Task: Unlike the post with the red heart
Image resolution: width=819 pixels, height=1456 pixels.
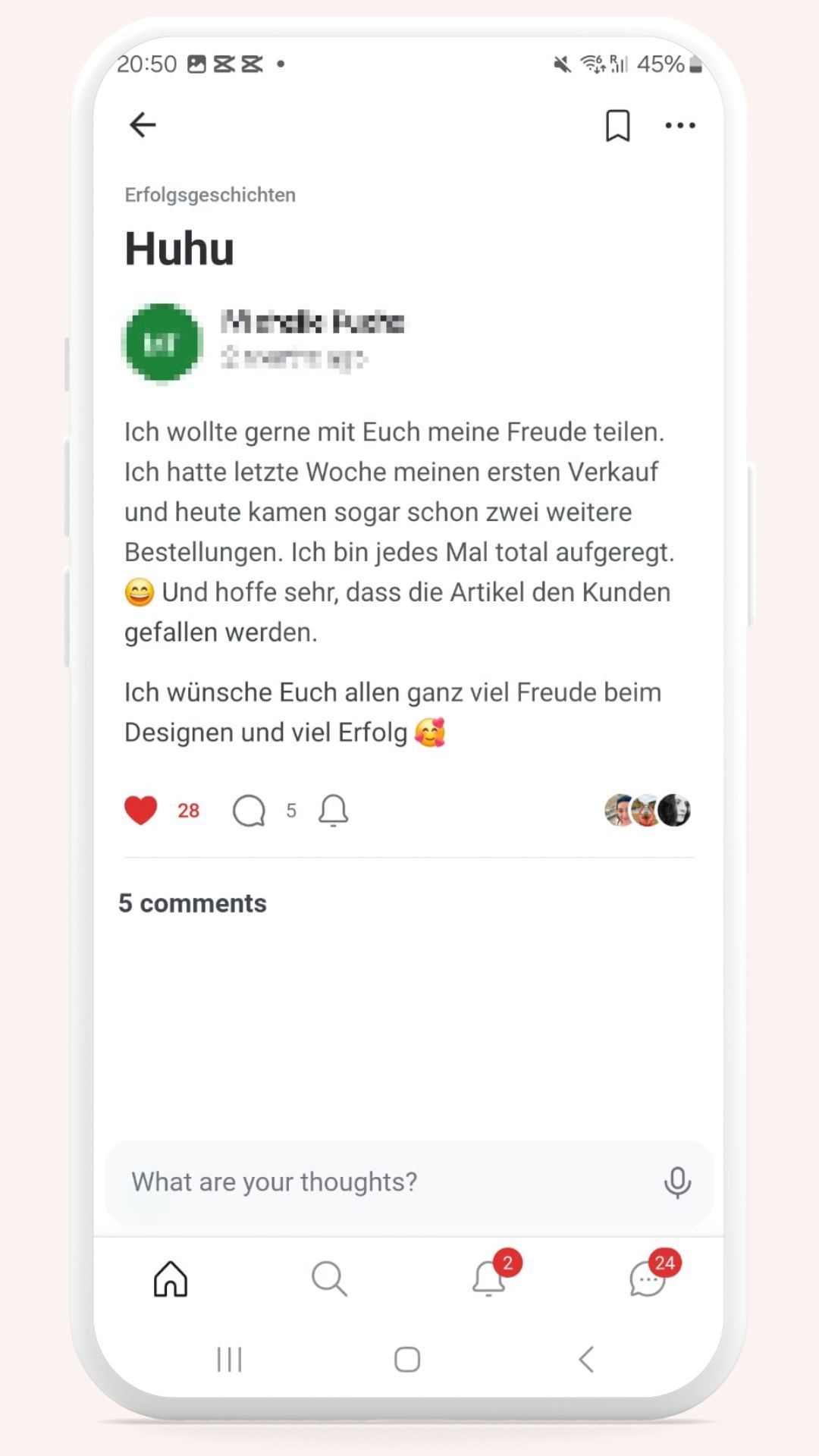Action: [x=141, y=810]
